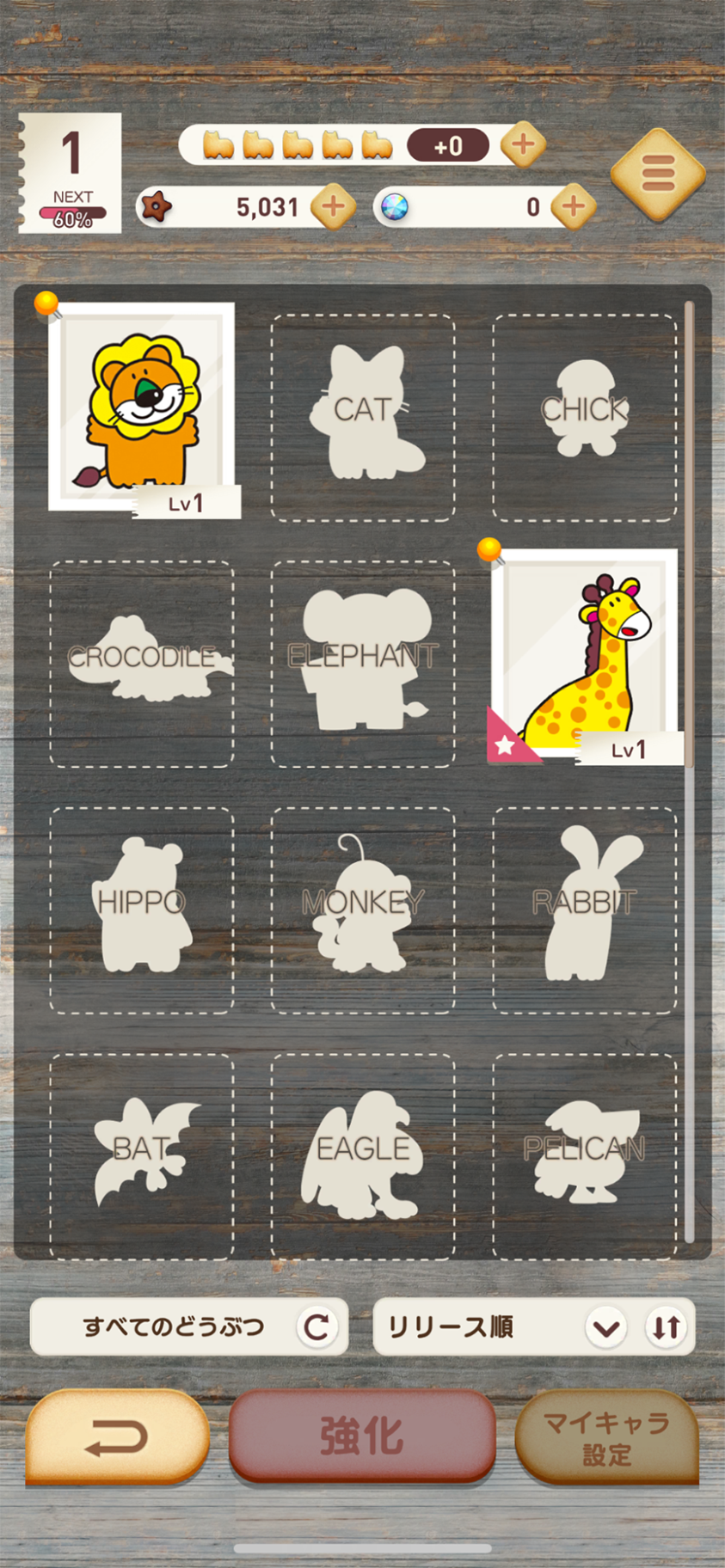725x1568 pixels.
Task: Reverse the sort order with the arrows icon
Action: [x=667, y=1327]
